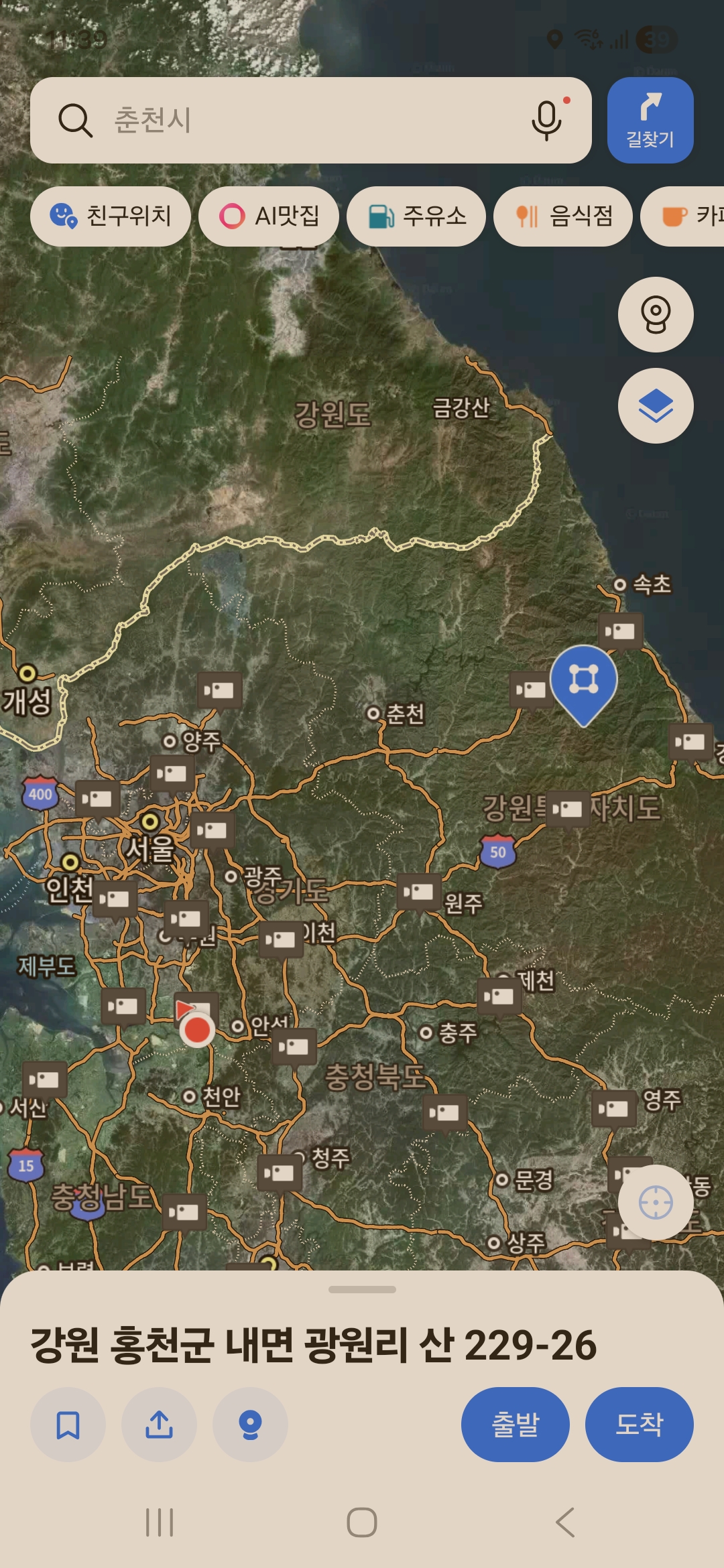Share the location using the share icon
Screen dimensions: 724x1568
tap(159, 1425)
